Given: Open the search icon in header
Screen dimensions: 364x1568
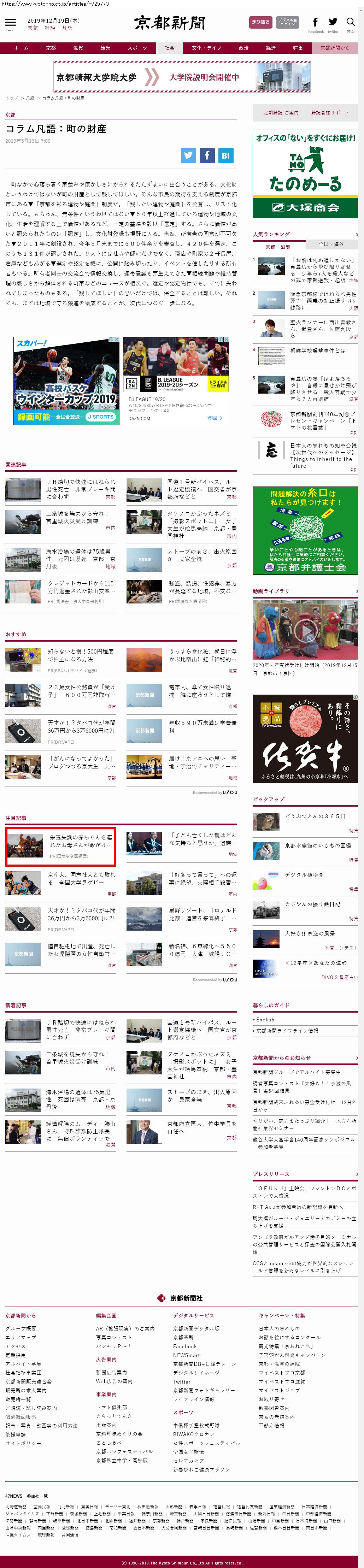Looking at the screenshot, I should (x=351, y=23).
